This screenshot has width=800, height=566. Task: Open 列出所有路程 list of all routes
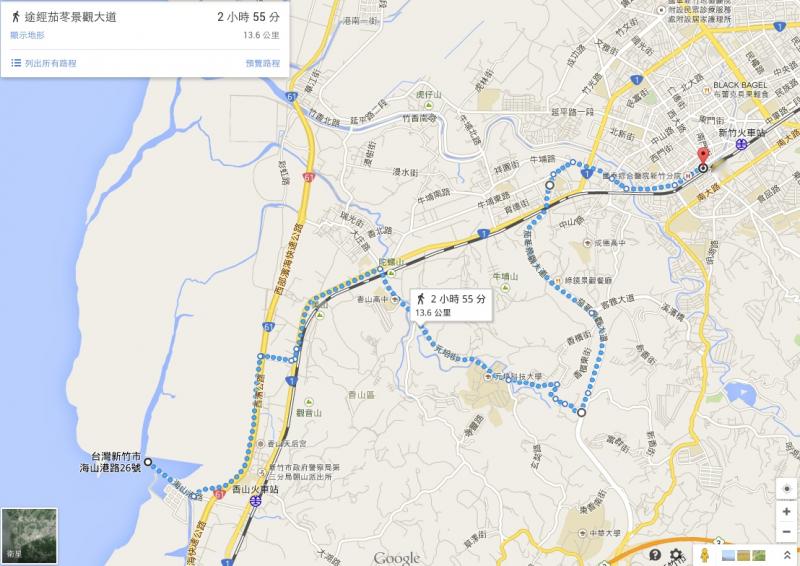tap(44, 63)
